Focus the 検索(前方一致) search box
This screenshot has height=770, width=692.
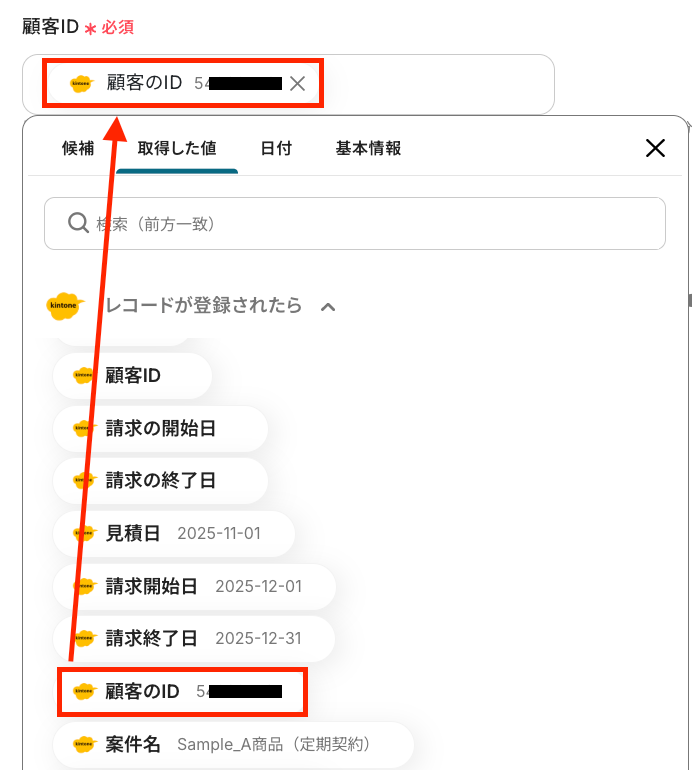[355, 224]
